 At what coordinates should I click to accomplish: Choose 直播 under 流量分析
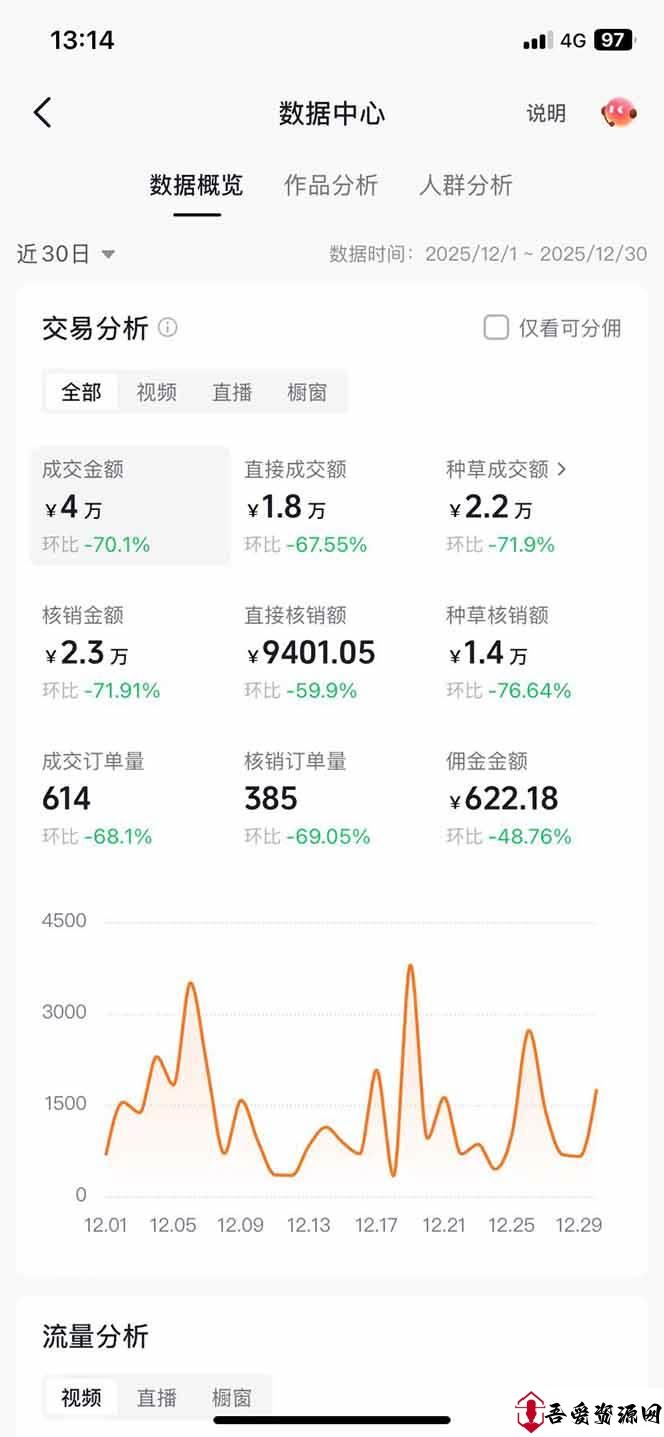point(157,1397)
